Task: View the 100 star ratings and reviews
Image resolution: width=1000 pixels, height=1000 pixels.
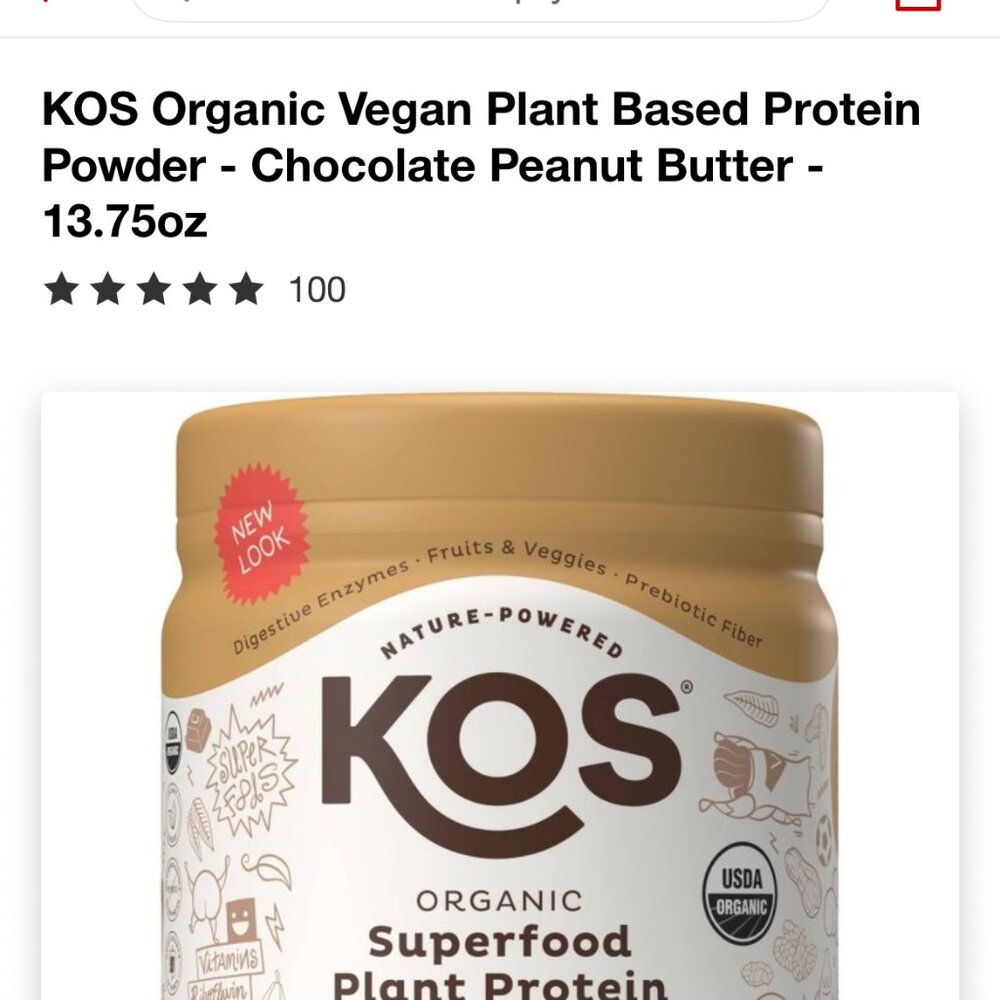Action: 195,290
